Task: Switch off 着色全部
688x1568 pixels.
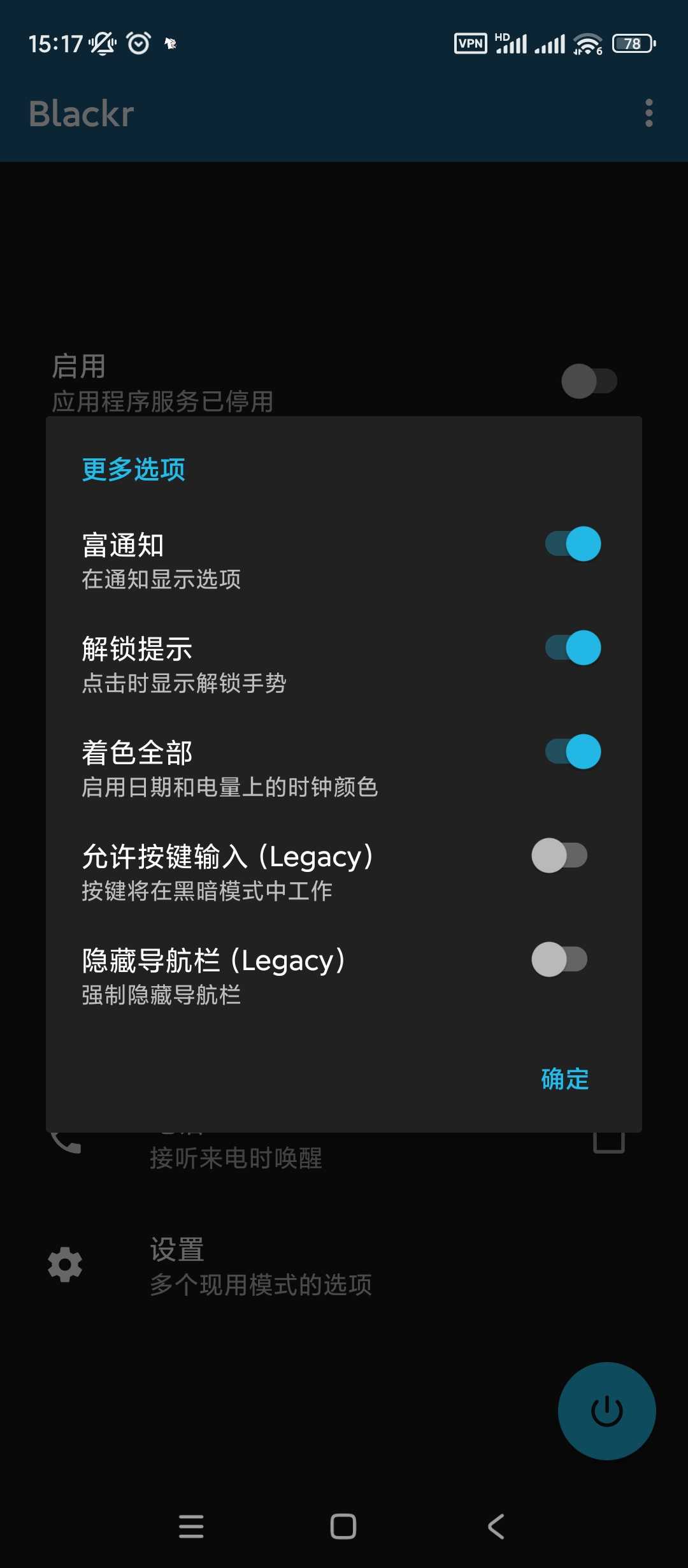Action: click(573, 751)
